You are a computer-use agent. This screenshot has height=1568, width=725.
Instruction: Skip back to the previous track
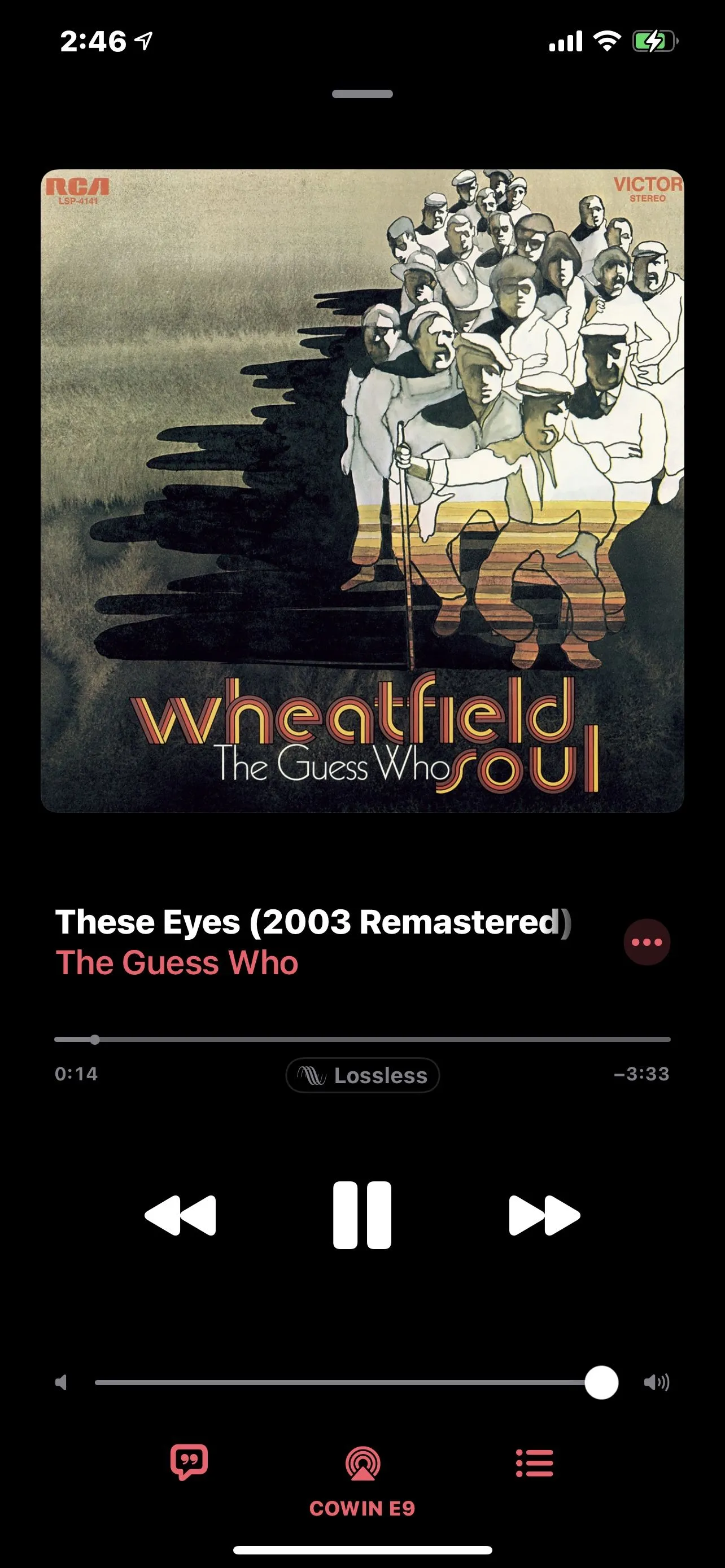[180, 1215]
